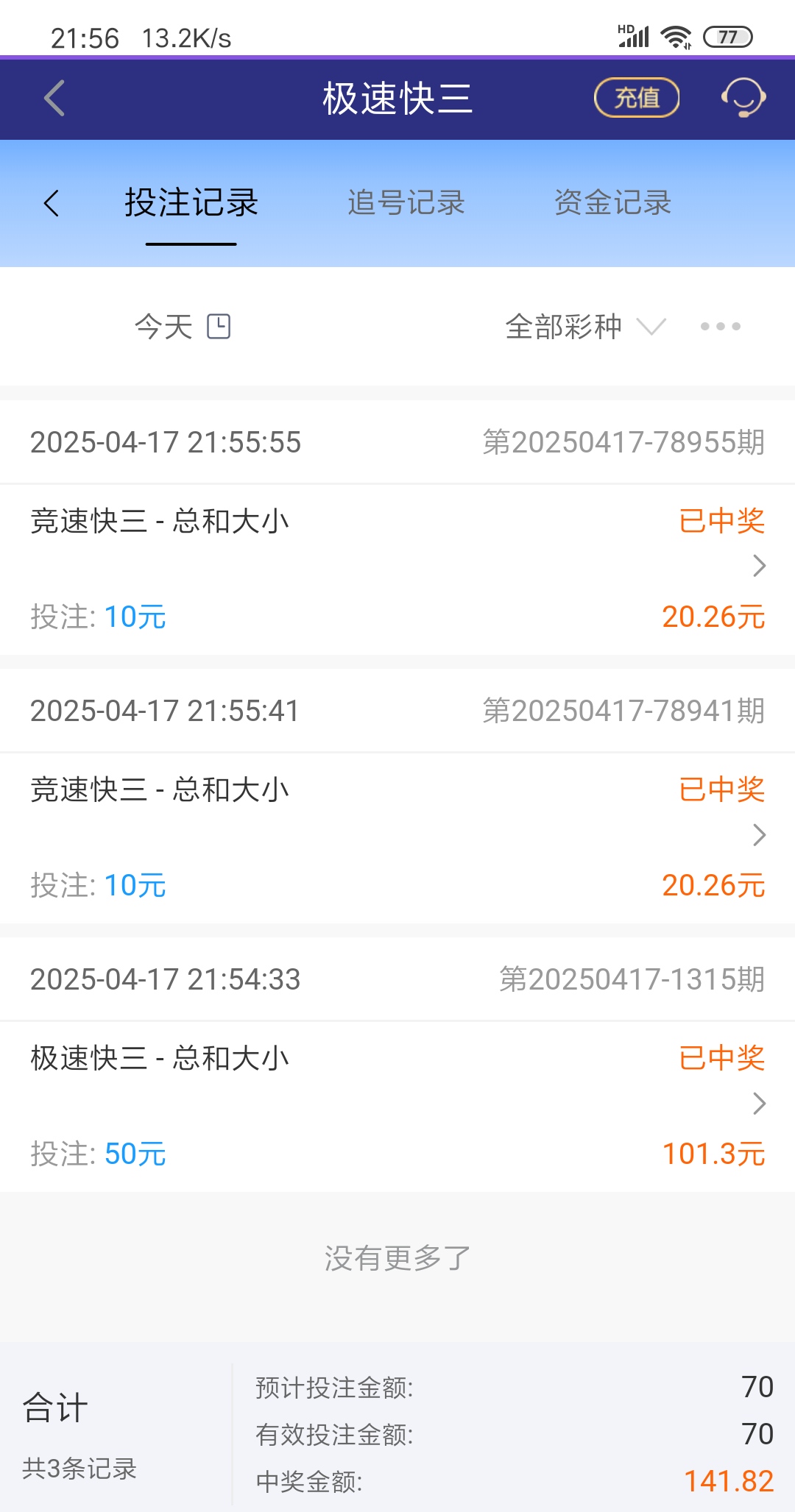
Task: Open customer service headset icon
Action: [x=743, y=98]
